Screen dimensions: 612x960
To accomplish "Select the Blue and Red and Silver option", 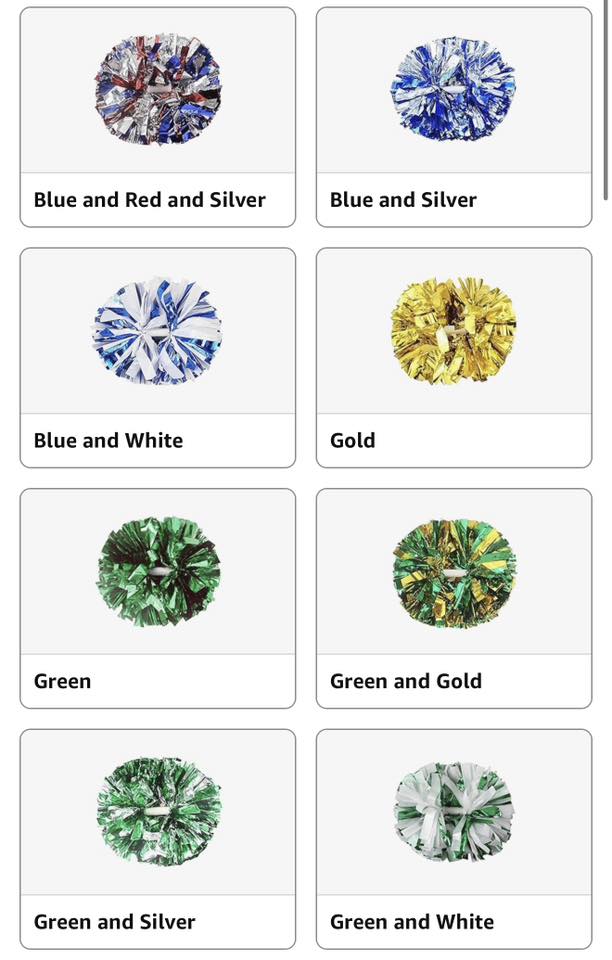I will tap(158, 117).
